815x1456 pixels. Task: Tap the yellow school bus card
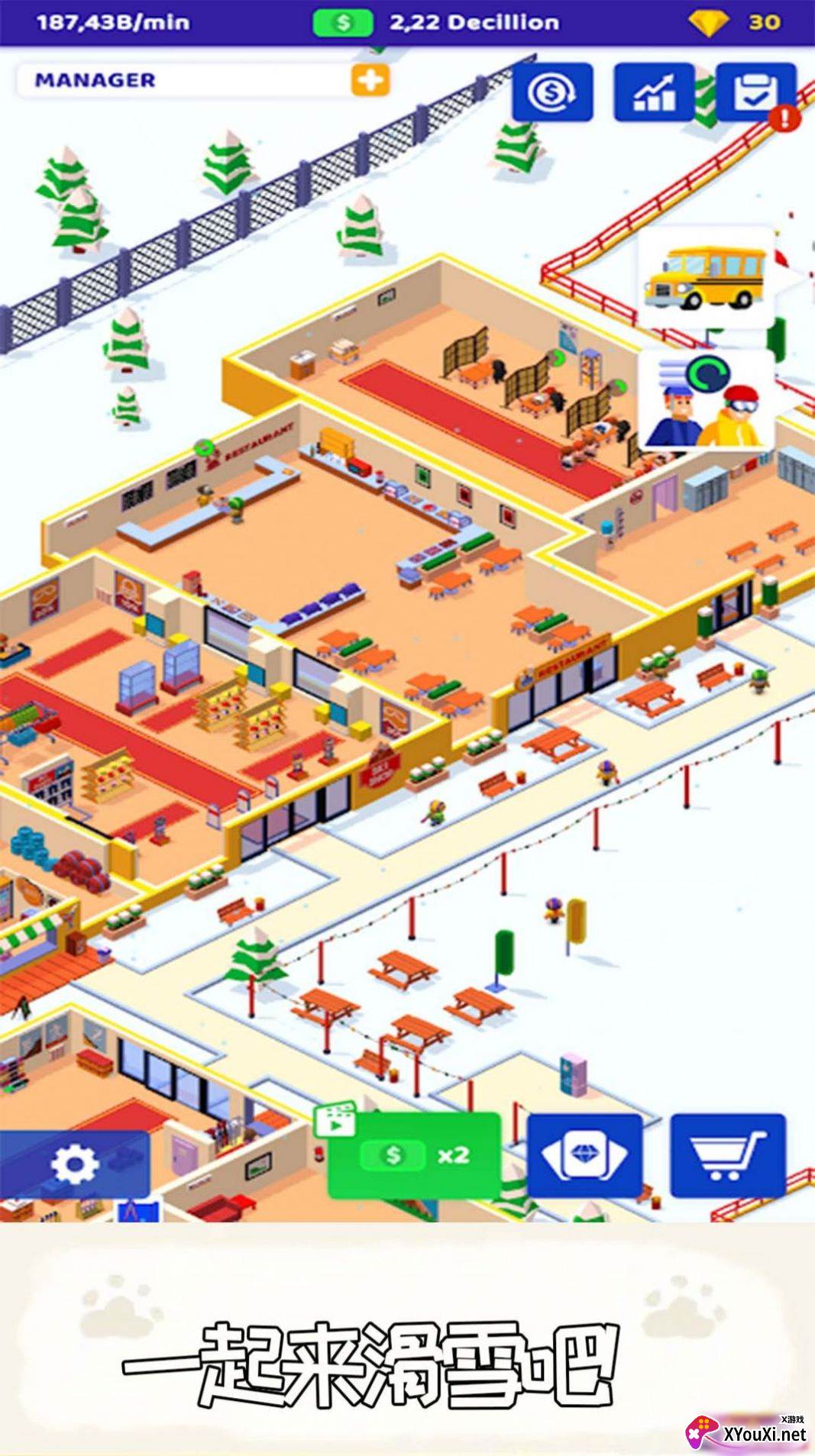pos(706,276)
